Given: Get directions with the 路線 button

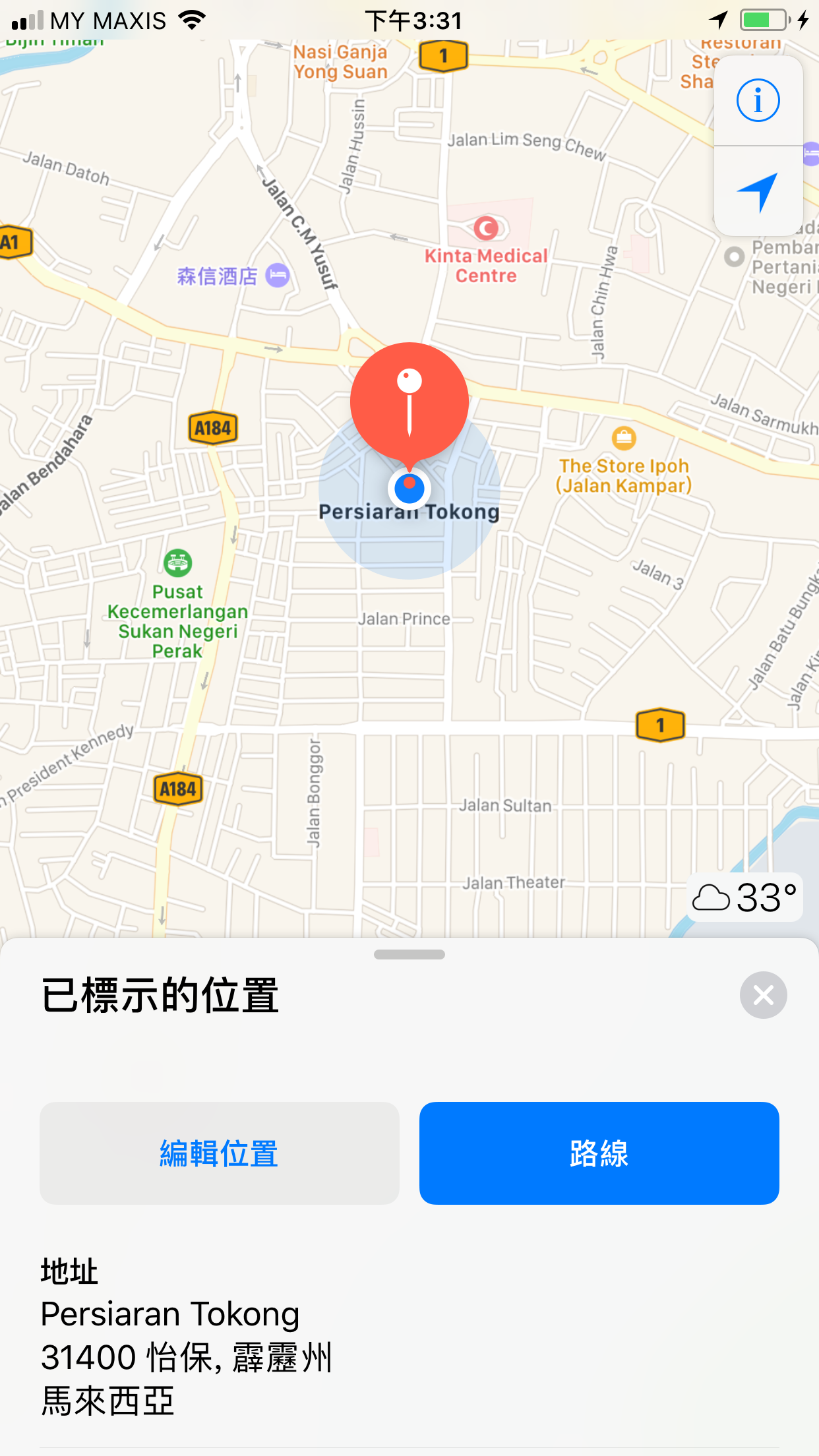Looking at the screenshot, I should [x=599, y=1153].
